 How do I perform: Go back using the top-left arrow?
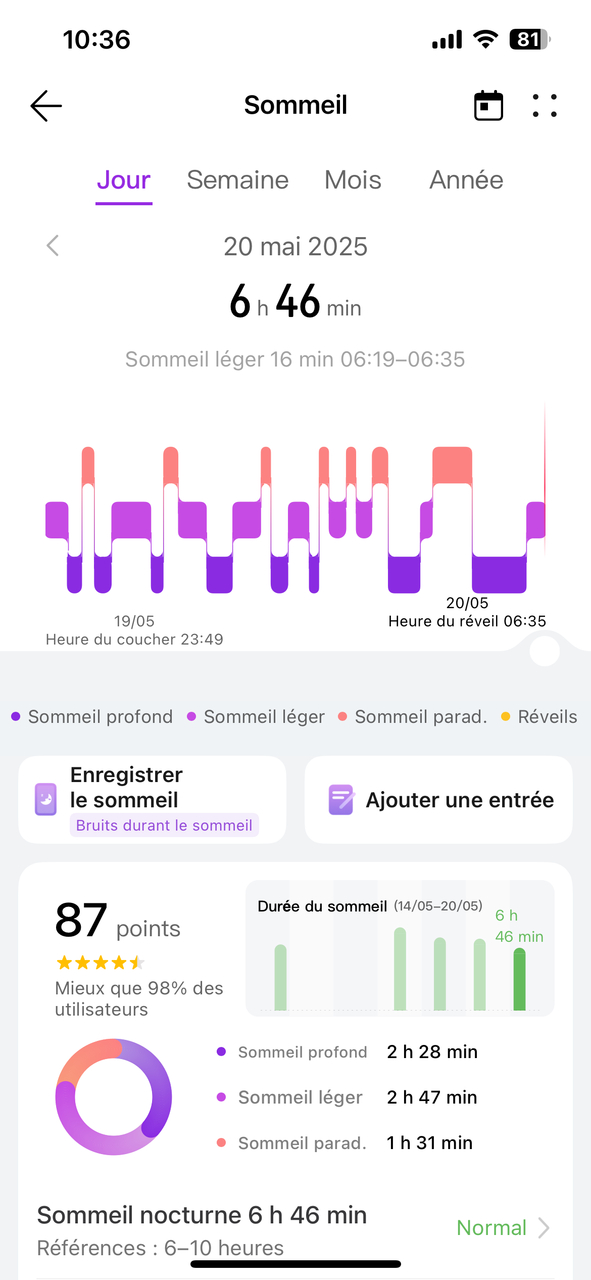pyautogui.click(x=46, y=106)
